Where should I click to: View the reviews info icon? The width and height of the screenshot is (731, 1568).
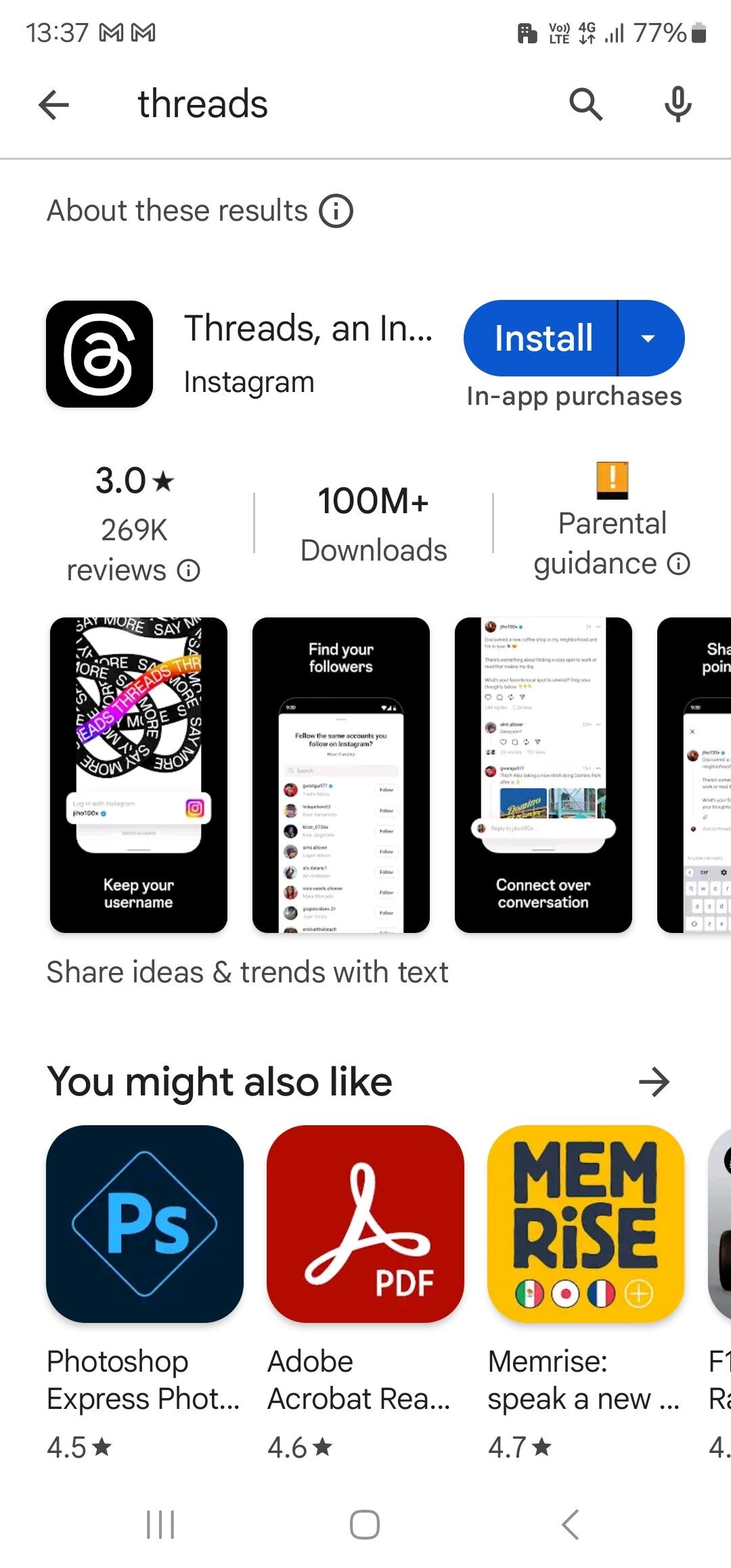189,571
